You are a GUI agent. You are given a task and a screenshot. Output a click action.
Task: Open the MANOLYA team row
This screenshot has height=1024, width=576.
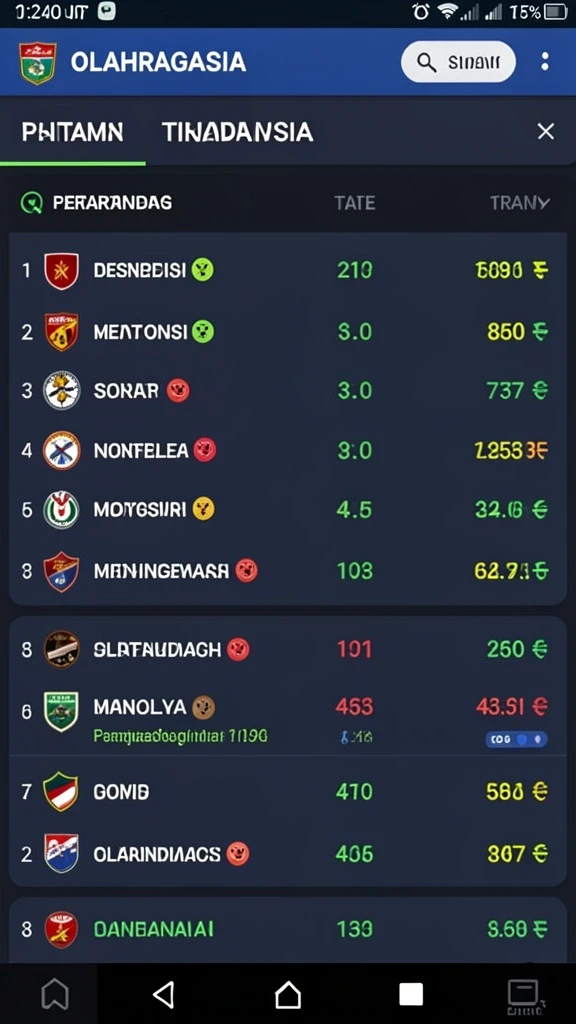(x=287, y=718)
